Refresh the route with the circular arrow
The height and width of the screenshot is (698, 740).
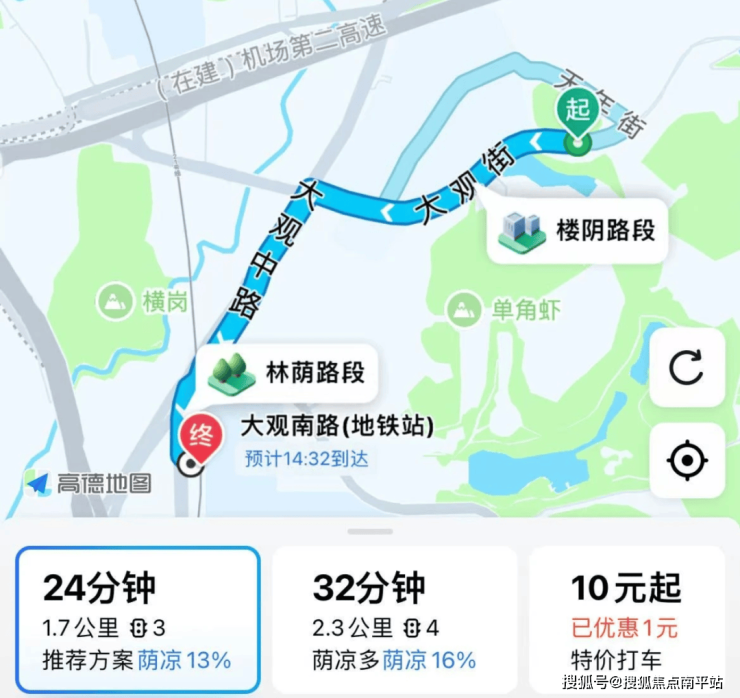point(686,367)
